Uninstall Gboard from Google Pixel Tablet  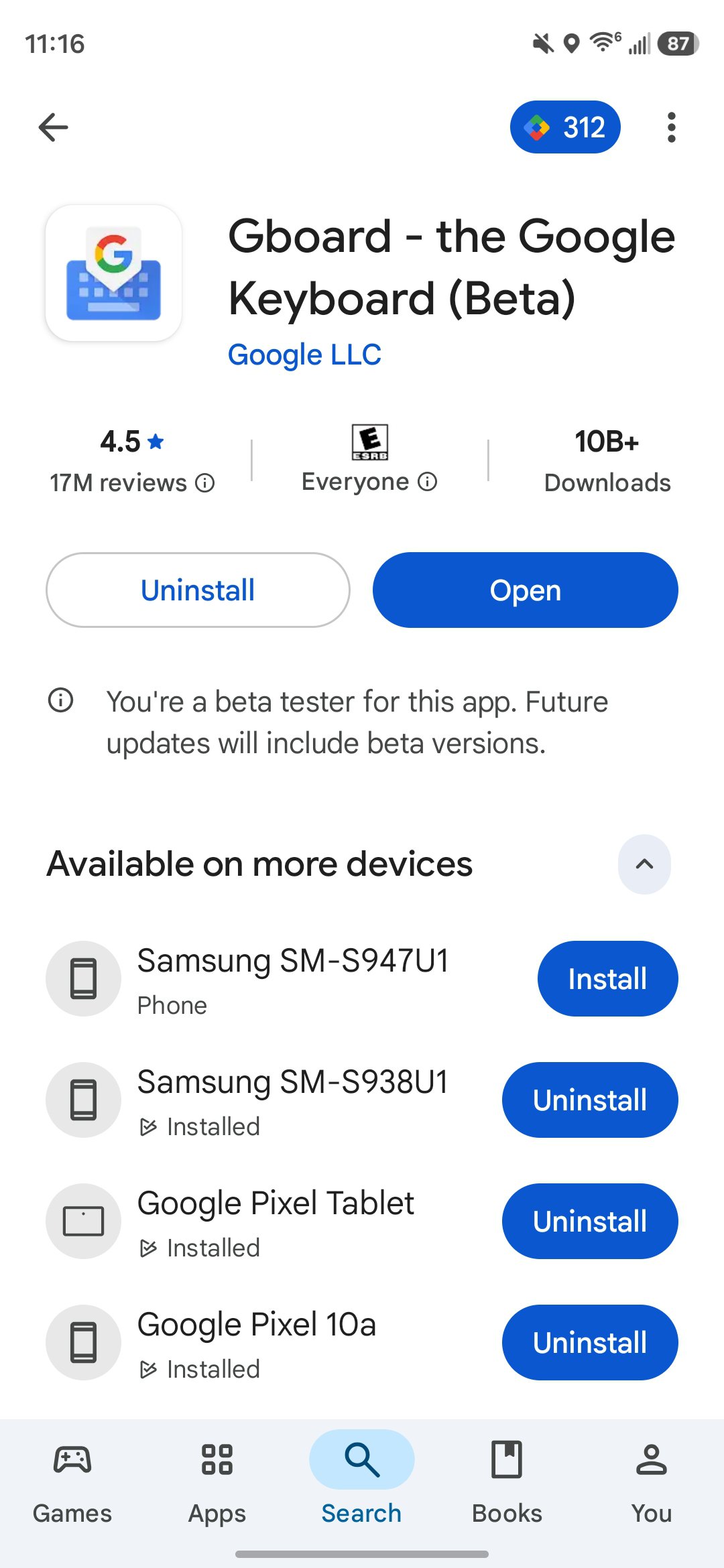[589, 1221]
